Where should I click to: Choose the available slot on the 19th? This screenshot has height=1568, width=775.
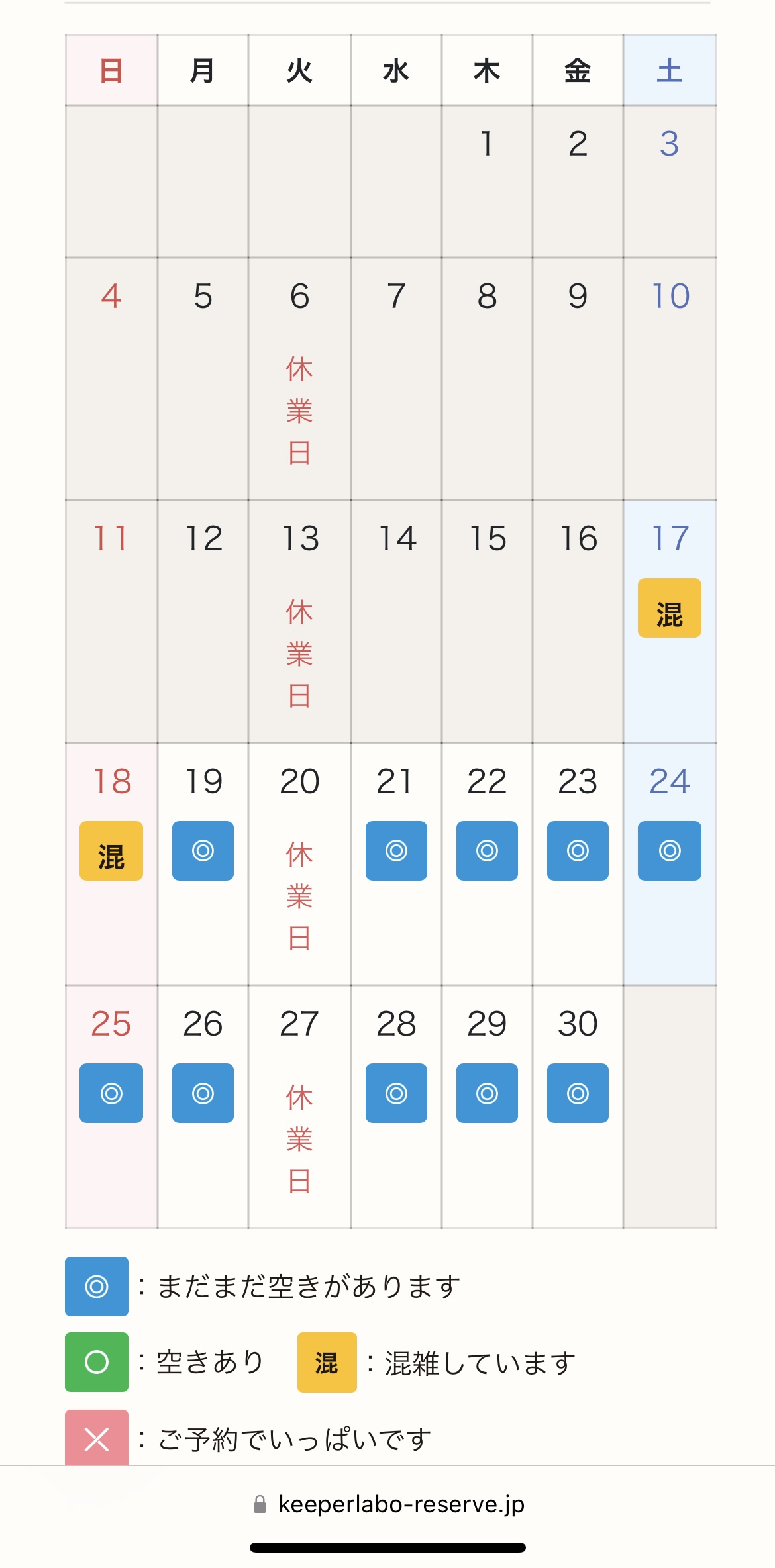(203, 851)
